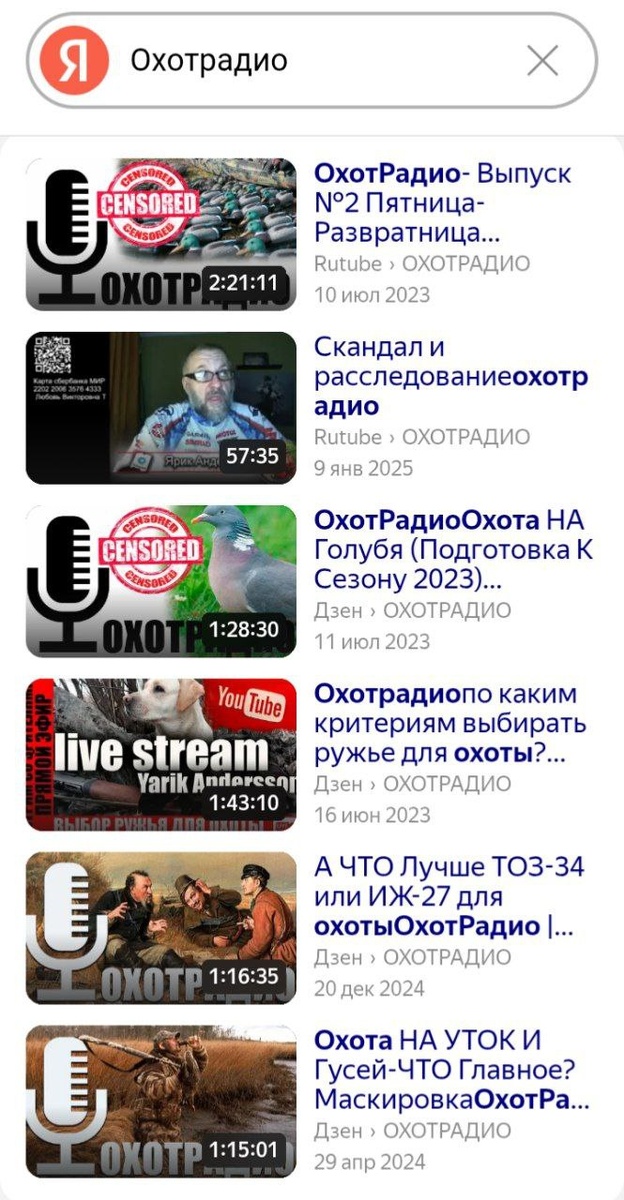Play the live stream thumbnail lasting 1:43:10
Image resolution: width=624 pixels, height=1200 pixels.
(161, 754)
